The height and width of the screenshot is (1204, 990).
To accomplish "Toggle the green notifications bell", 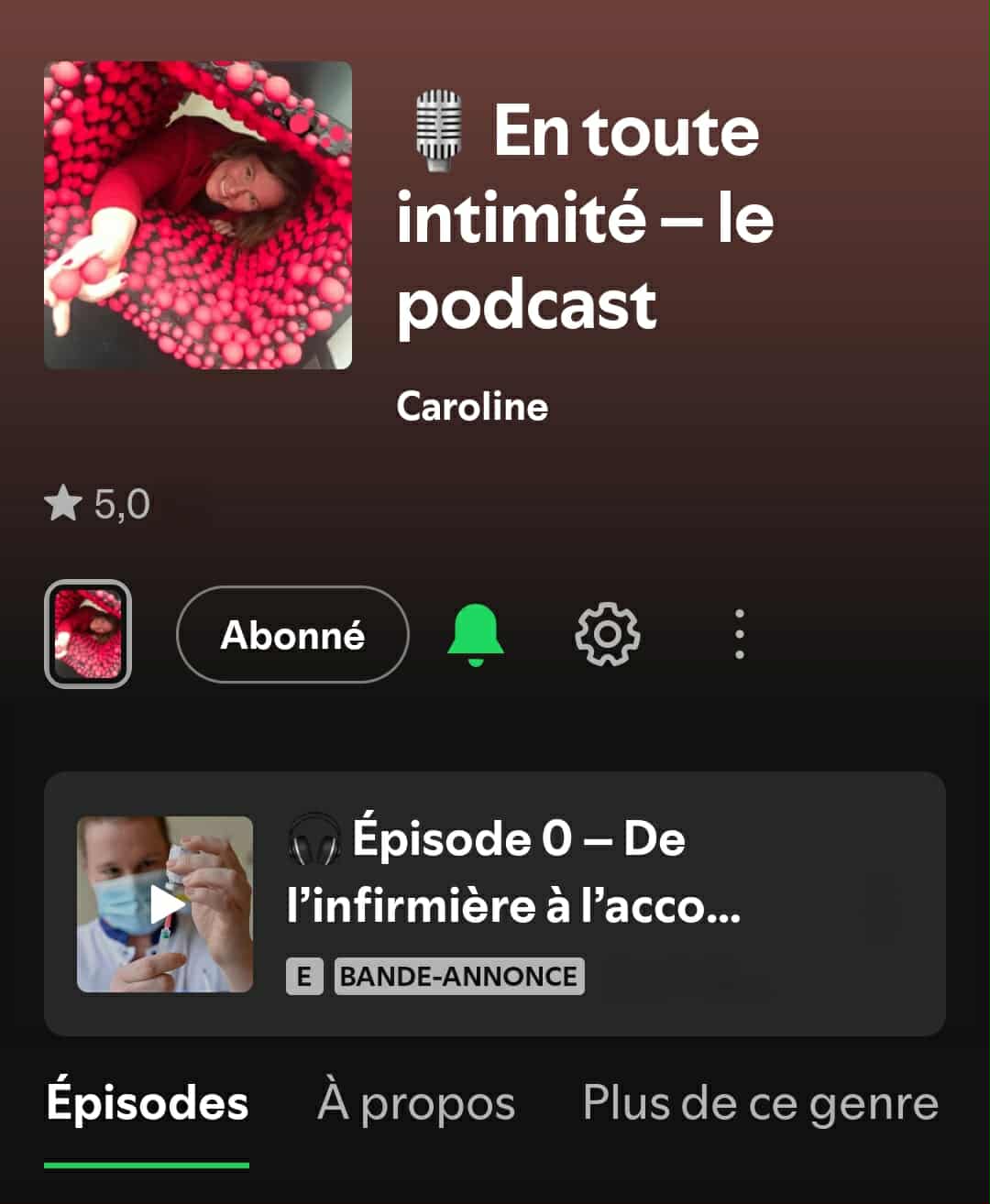I will [x=476, y=635].
